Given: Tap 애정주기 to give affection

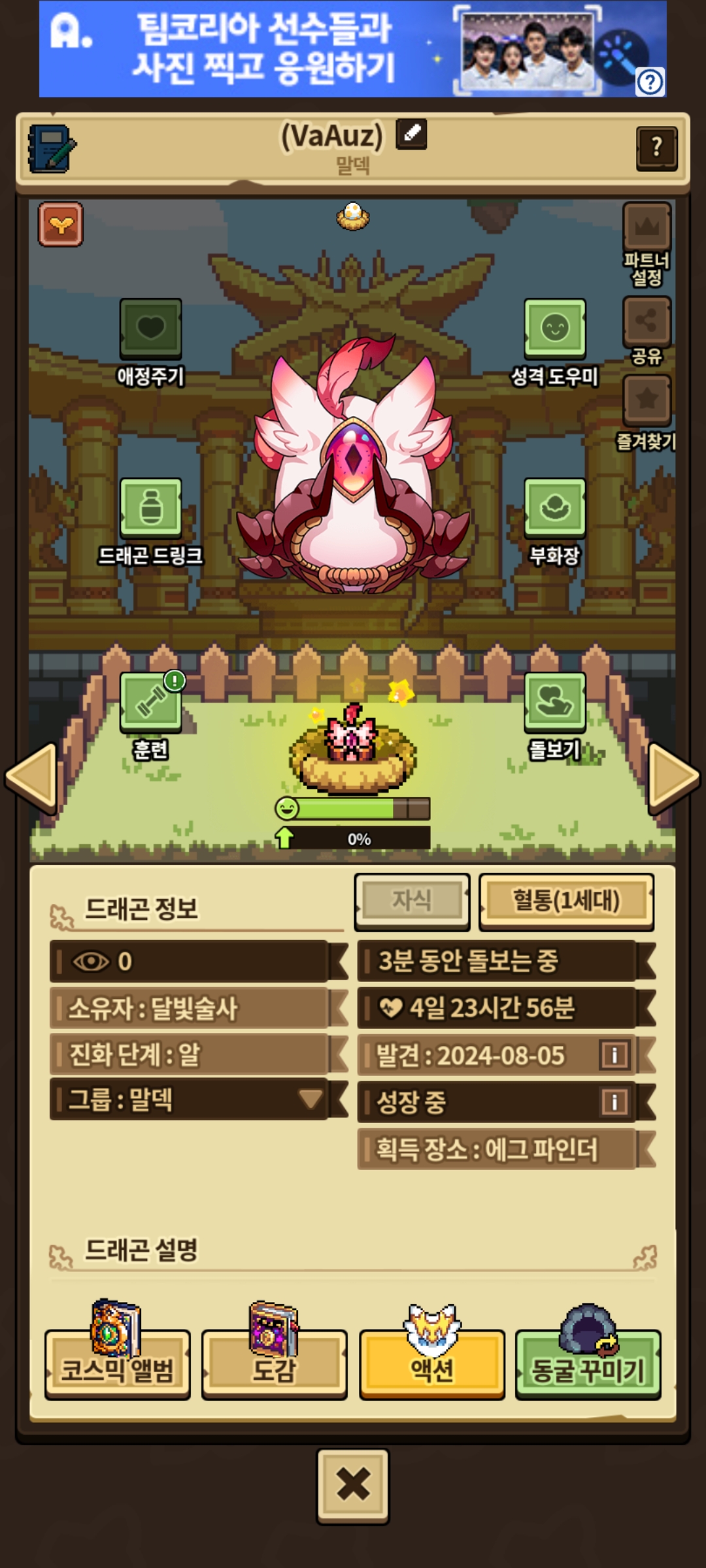Looking at the screenshot, I should 150,342.
